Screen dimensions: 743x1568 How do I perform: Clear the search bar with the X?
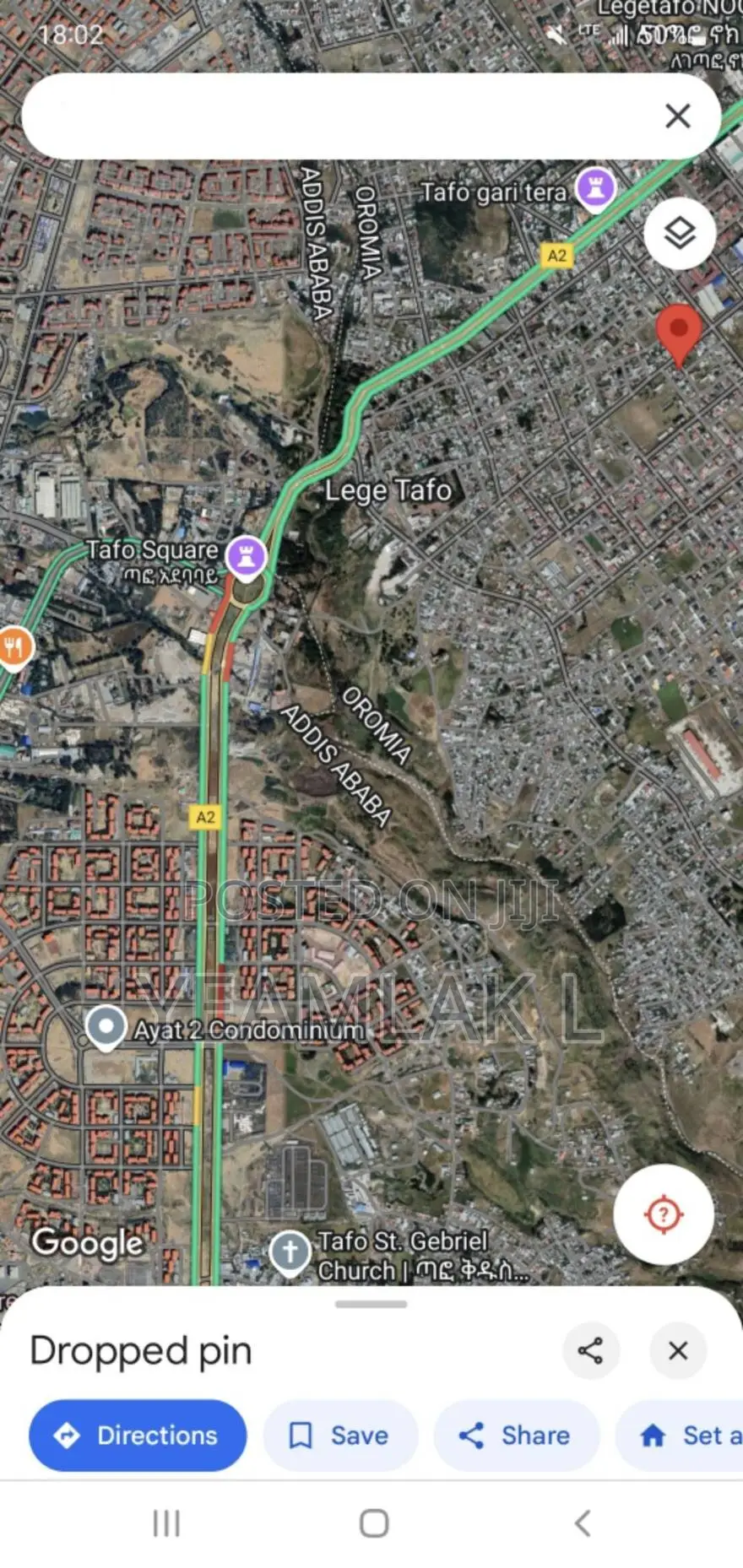click(677, 116)
